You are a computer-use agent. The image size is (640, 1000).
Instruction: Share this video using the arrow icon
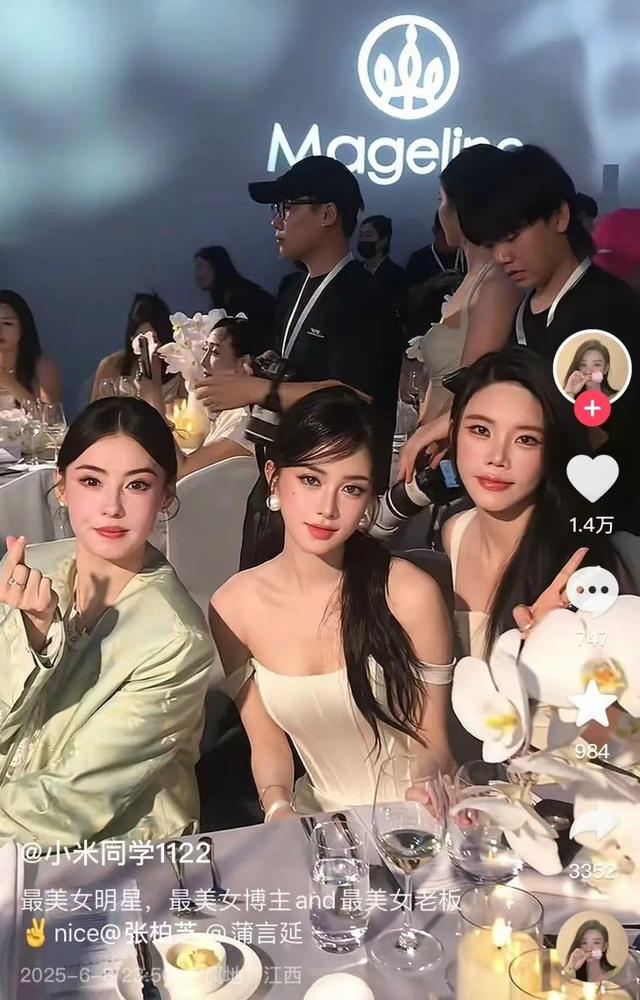(x=593, y=824)
